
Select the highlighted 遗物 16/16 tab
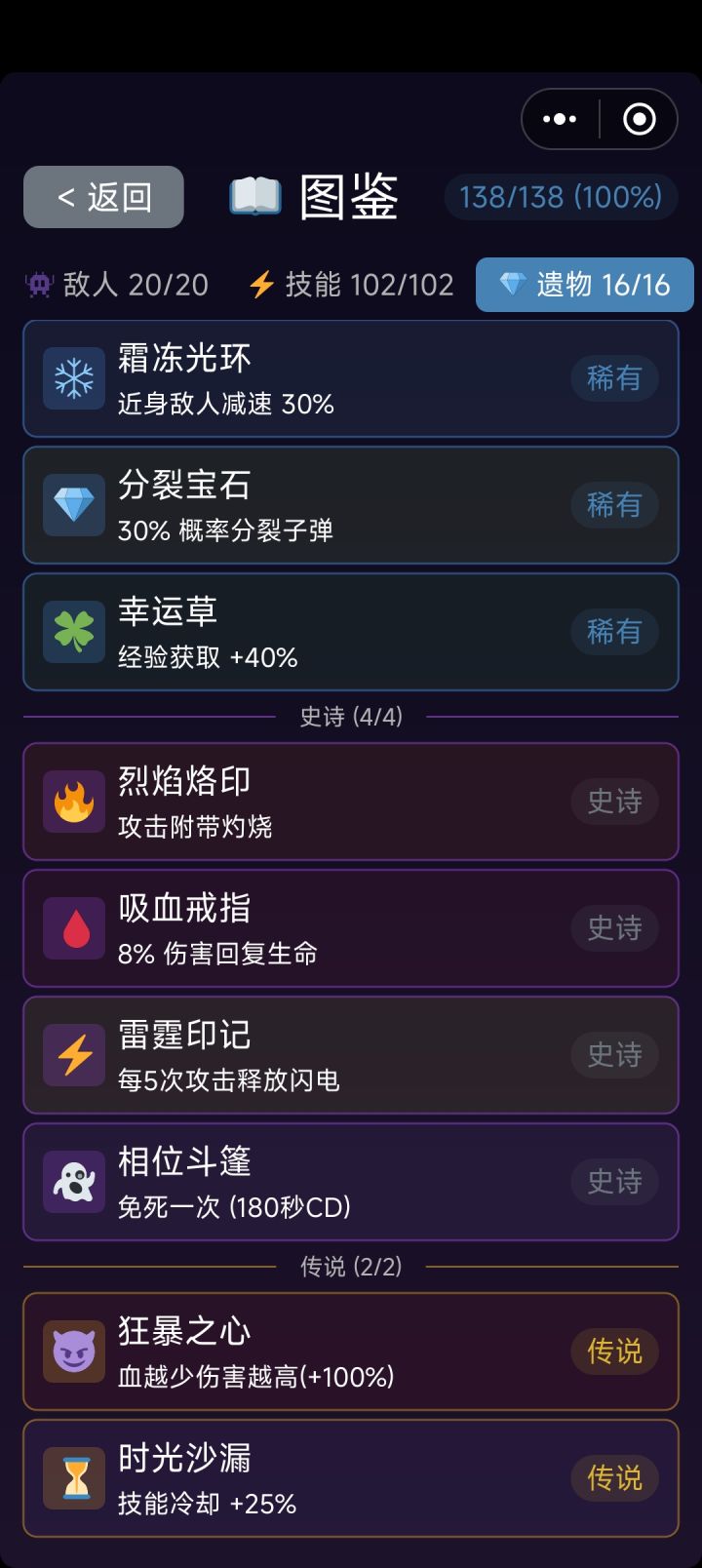pyautogui.click(x=583, y=285)
